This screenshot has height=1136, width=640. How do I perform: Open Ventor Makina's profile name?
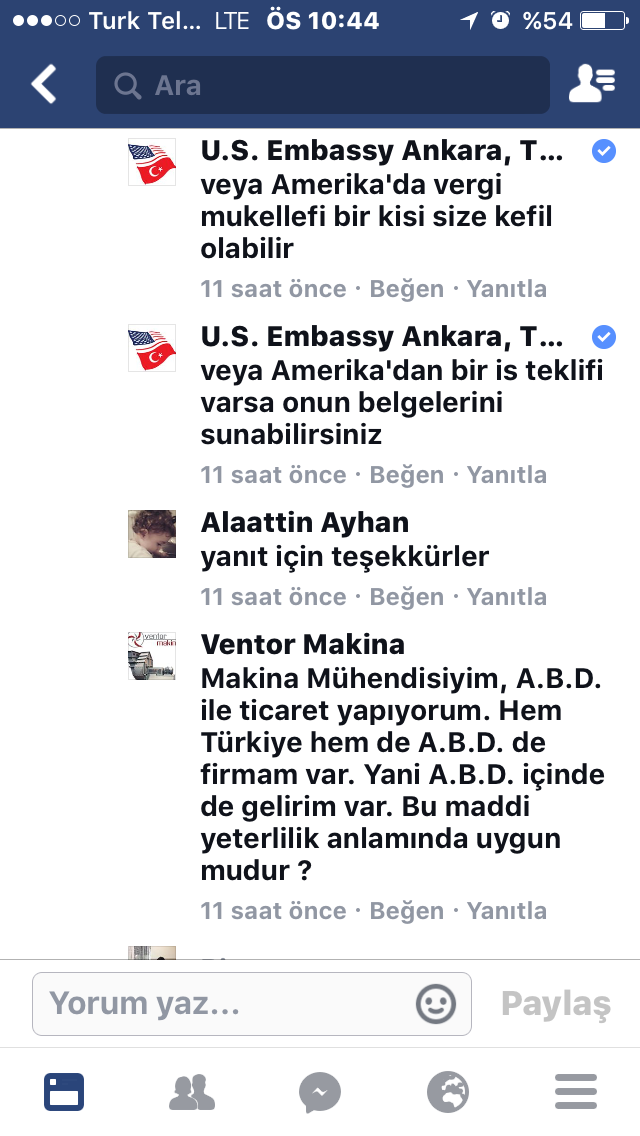coord(302,644)
